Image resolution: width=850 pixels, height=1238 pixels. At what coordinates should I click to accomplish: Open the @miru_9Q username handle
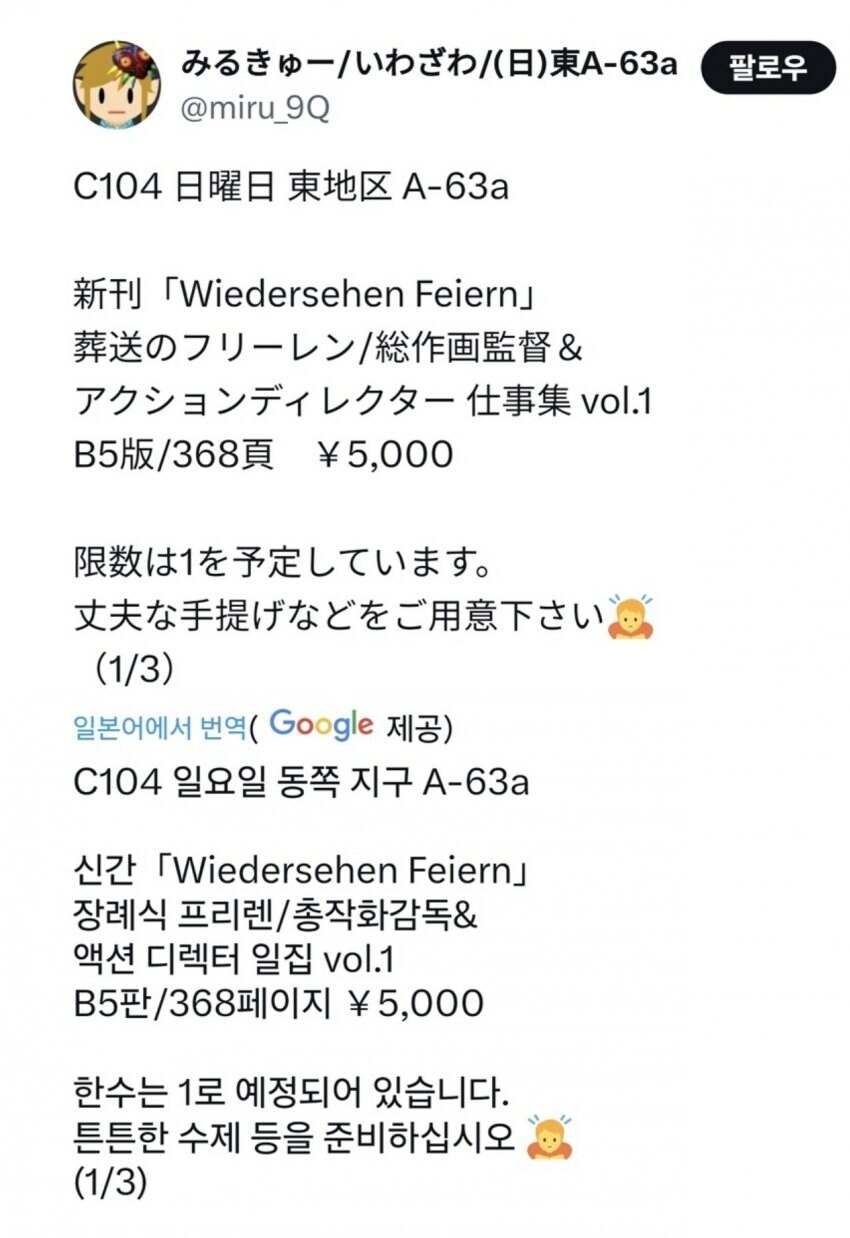255,110
